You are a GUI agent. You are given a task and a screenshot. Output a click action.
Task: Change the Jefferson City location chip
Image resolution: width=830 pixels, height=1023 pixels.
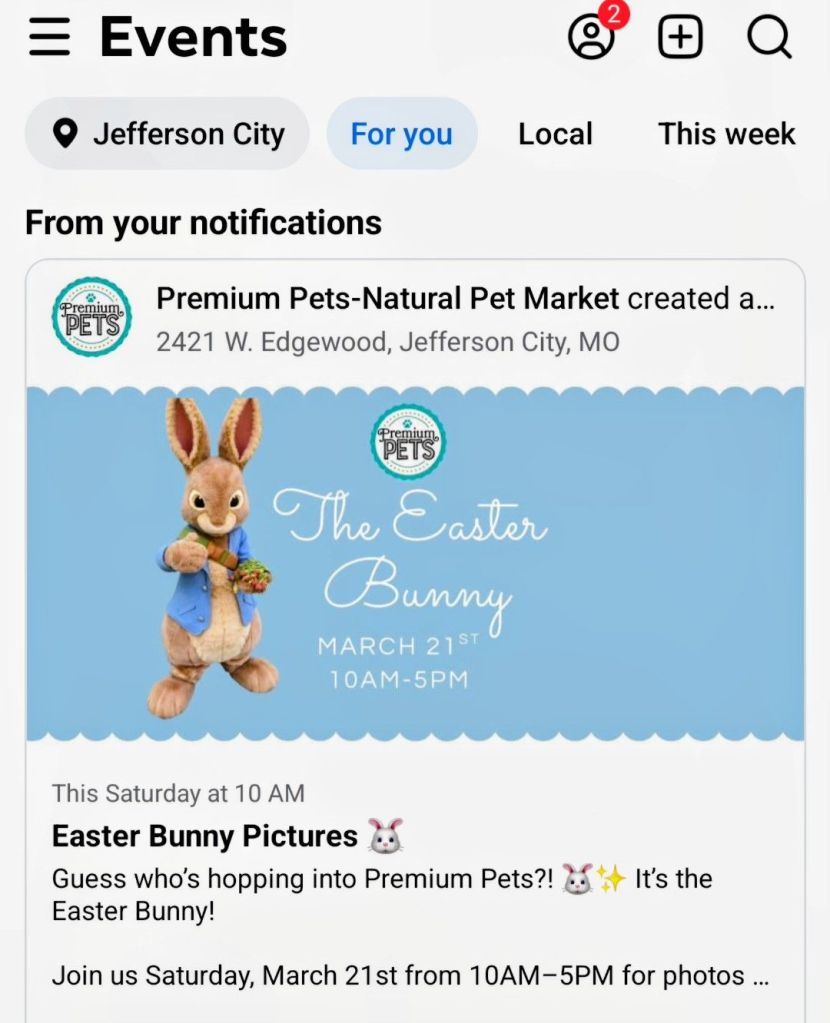tap(167, 134)
